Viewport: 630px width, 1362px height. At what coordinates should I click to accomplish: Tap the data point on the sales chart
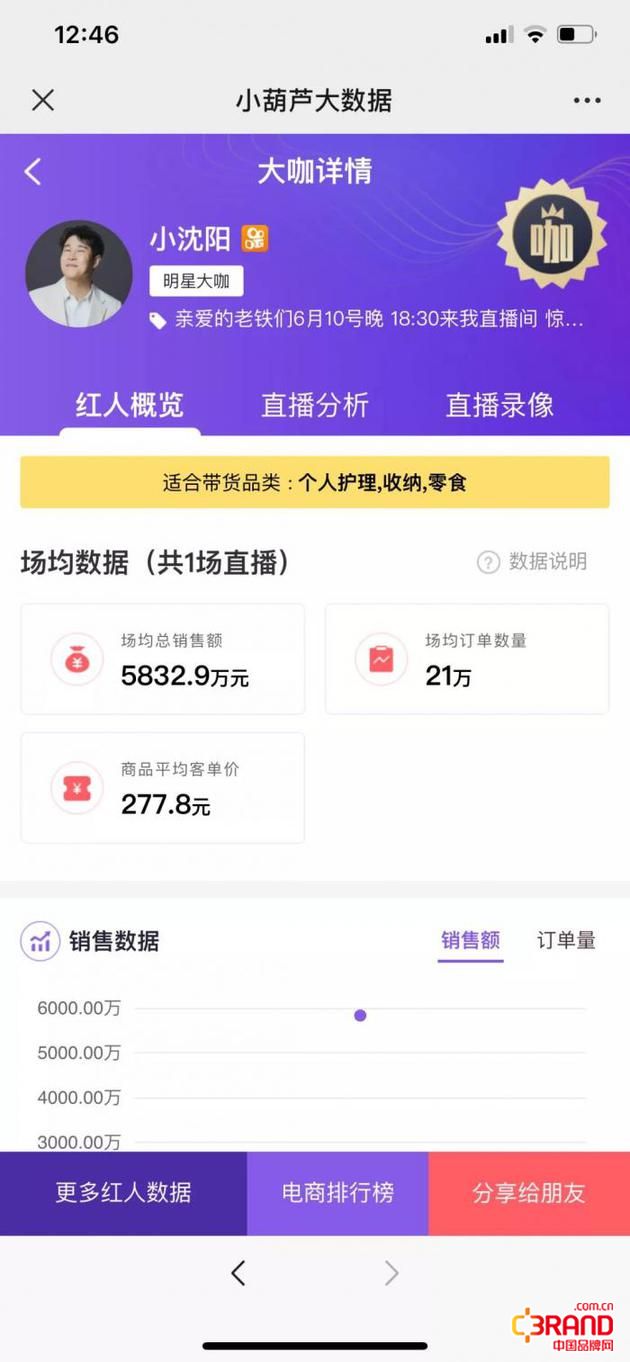pos(360,1016)
